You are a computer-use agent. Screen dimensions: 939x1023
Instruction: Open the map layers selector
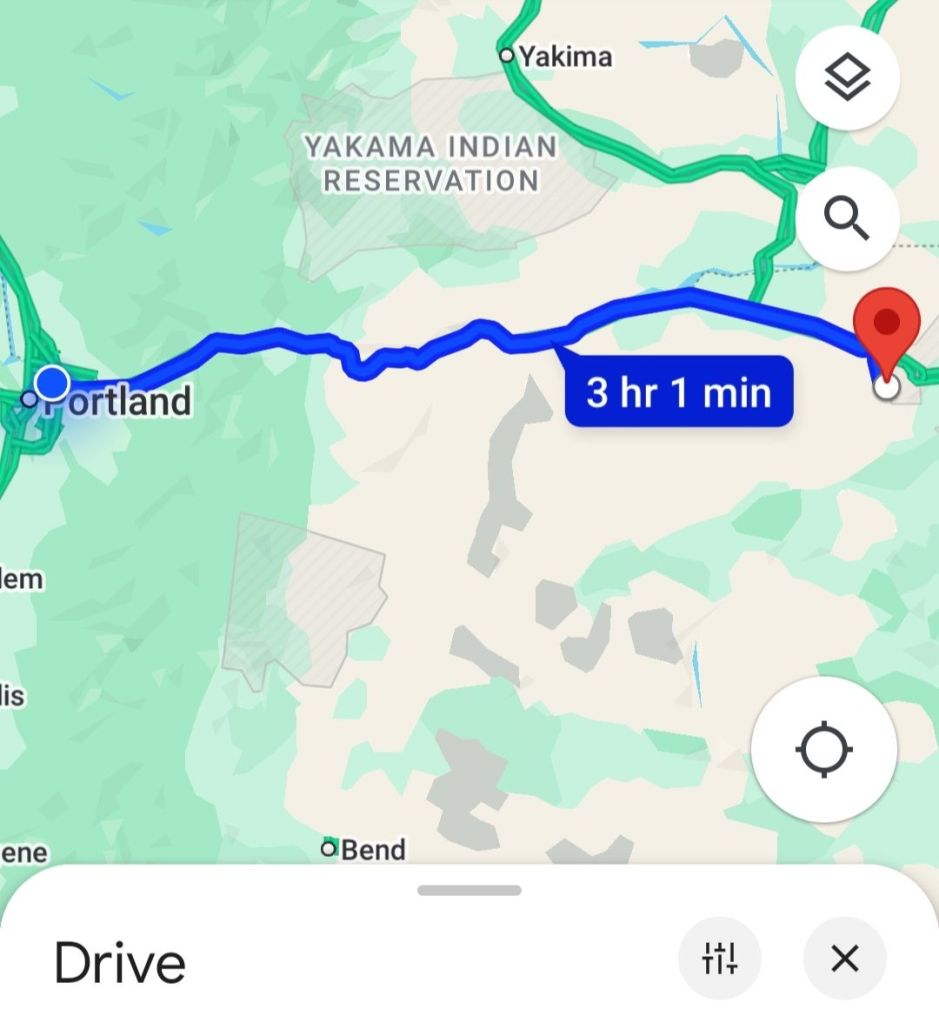848,78
